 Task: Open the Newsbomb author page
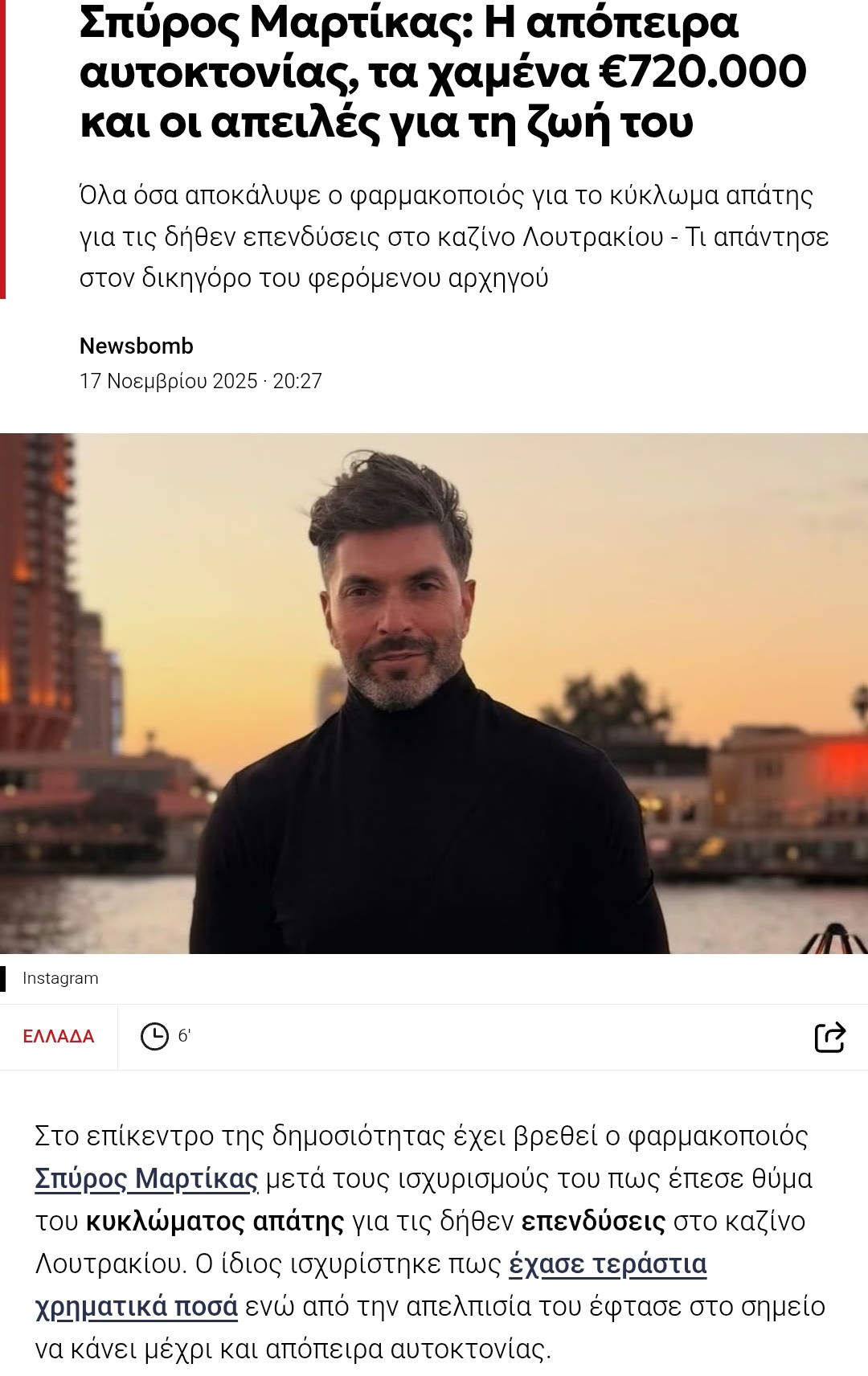tap(136, 346)
